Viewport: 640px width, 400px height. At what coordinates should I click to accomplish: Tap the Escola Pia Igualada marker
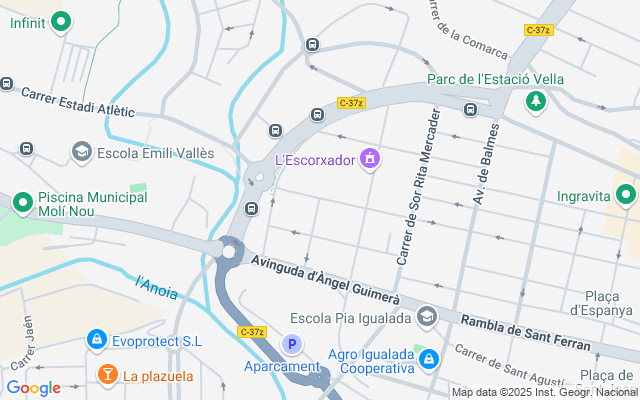tap(427, 318)
